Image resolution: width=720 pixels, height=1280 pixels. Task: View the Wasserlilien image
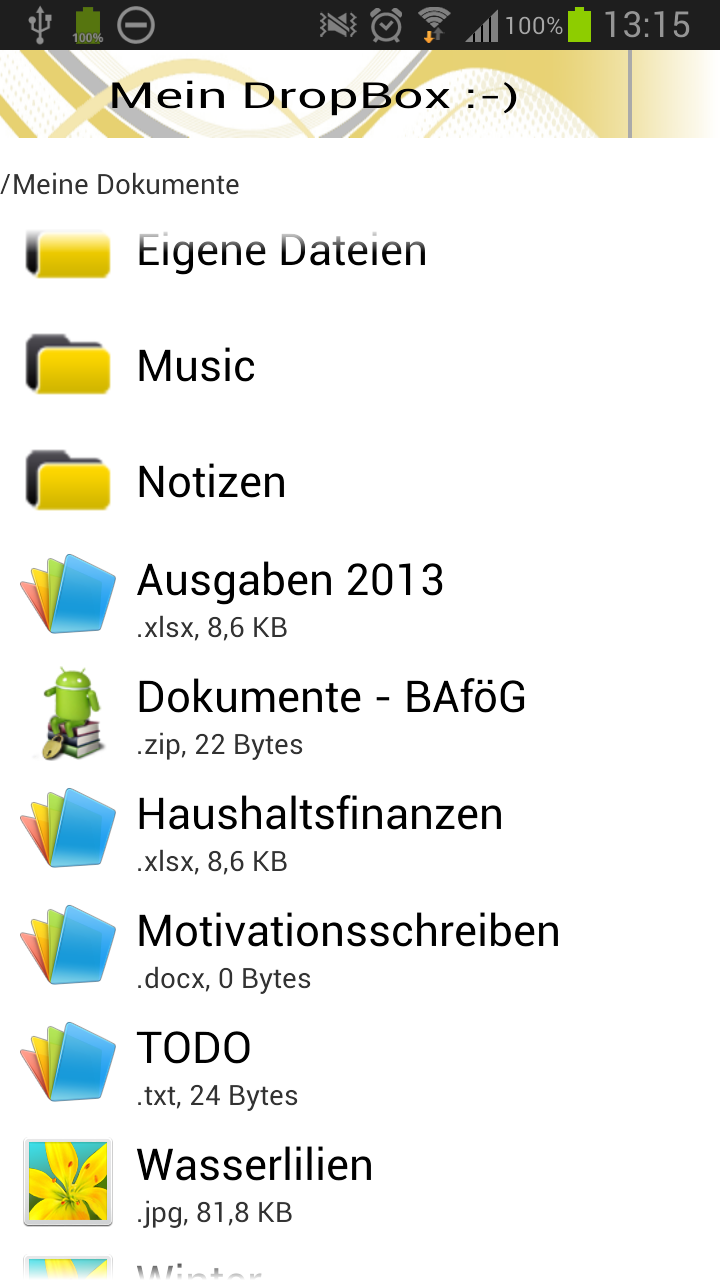(x=254, y=1182)
